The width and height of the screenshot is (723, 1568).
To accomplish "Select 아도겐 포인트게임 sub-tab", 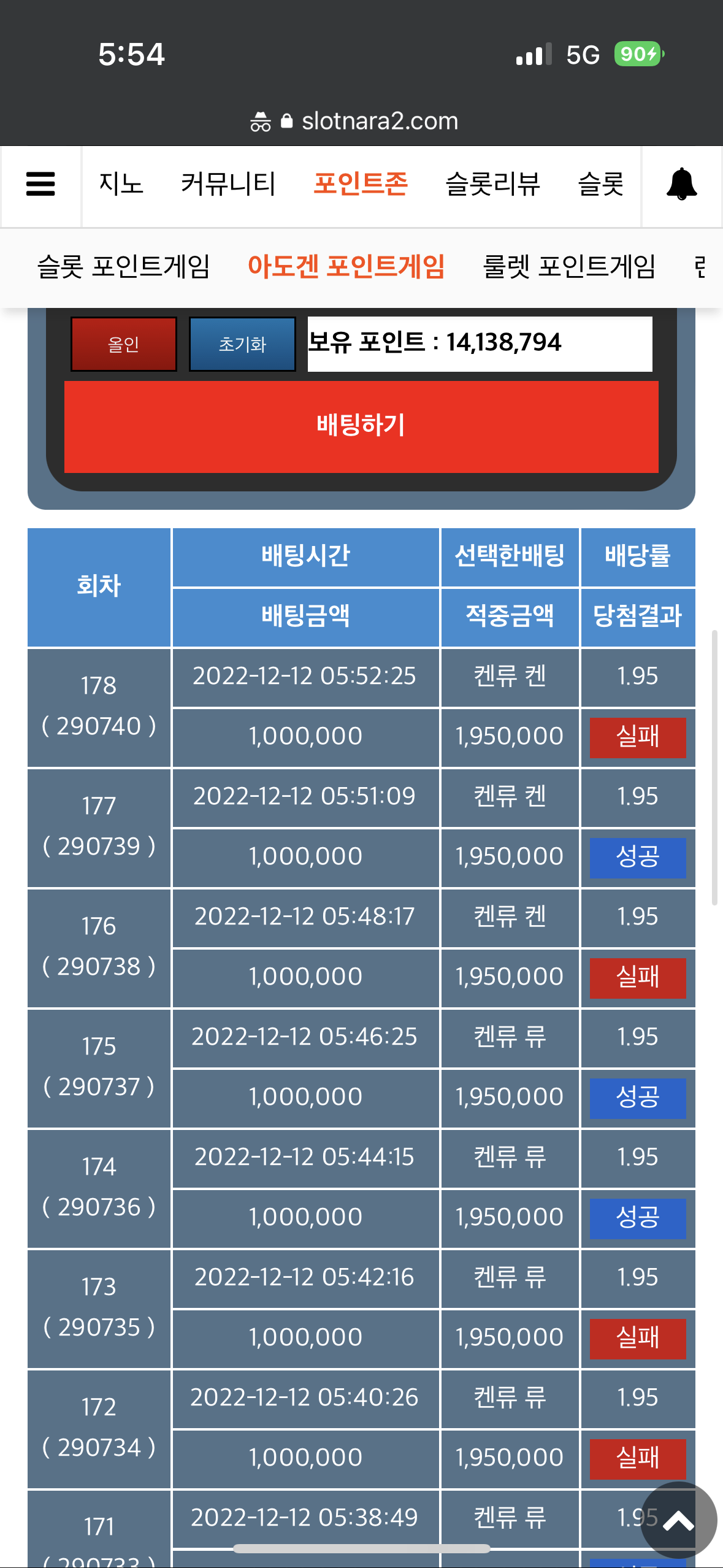I will coord(346,267).
